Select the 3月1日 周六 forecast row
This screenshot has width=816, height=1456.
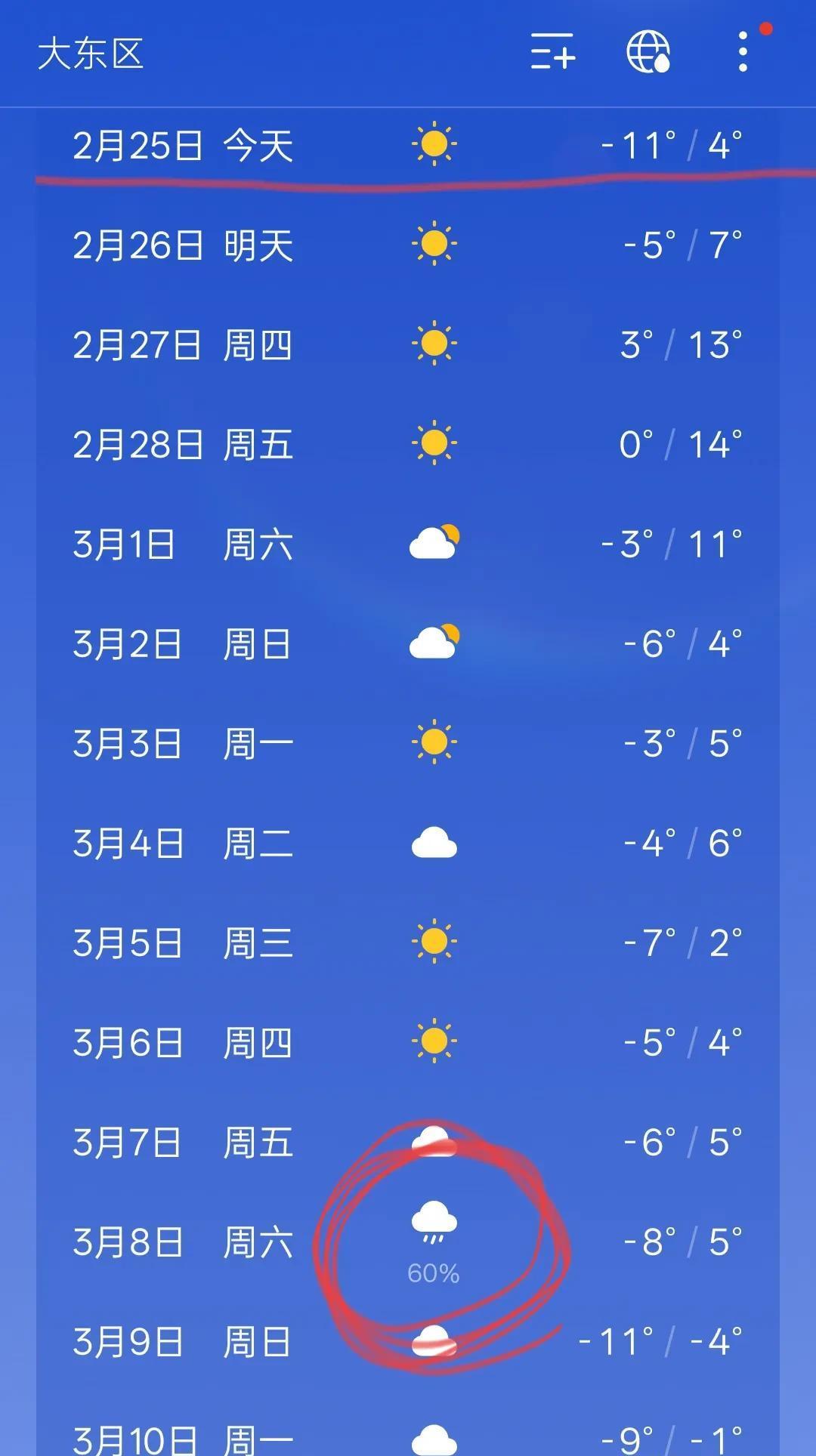408,544
